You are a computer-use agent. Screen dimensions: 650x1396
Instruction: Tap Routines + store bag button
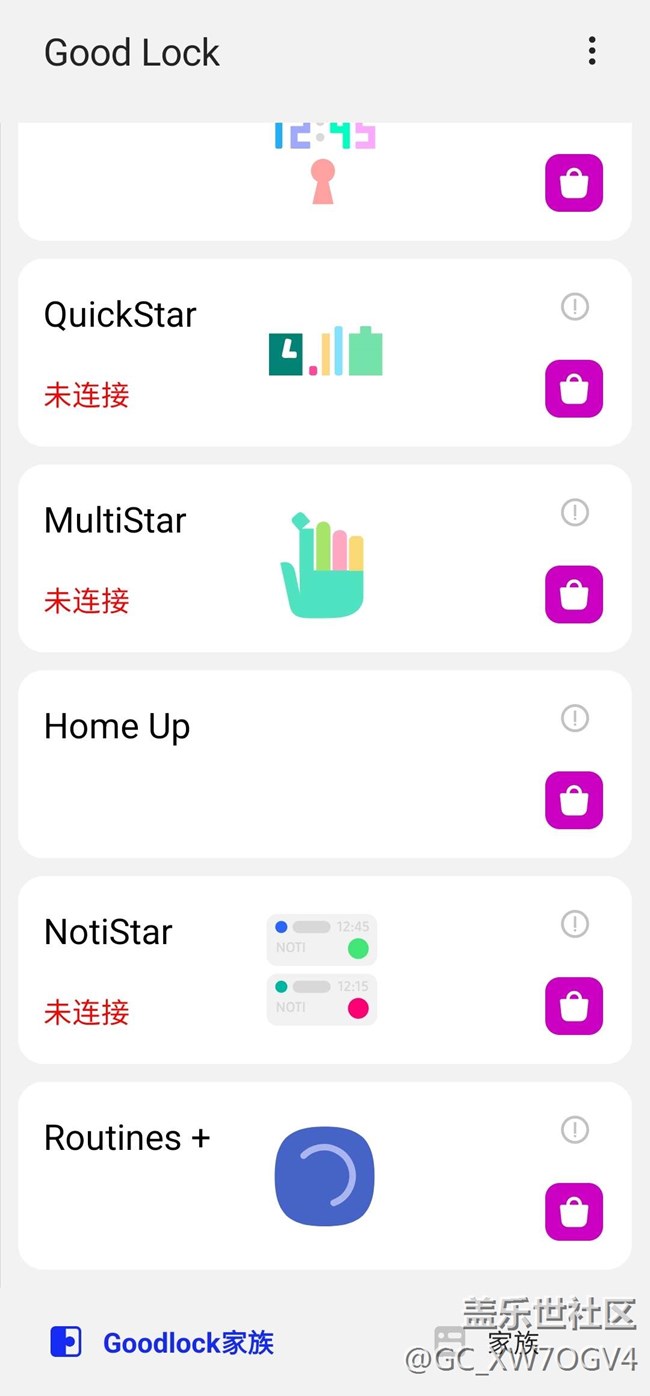[574, 1212]
